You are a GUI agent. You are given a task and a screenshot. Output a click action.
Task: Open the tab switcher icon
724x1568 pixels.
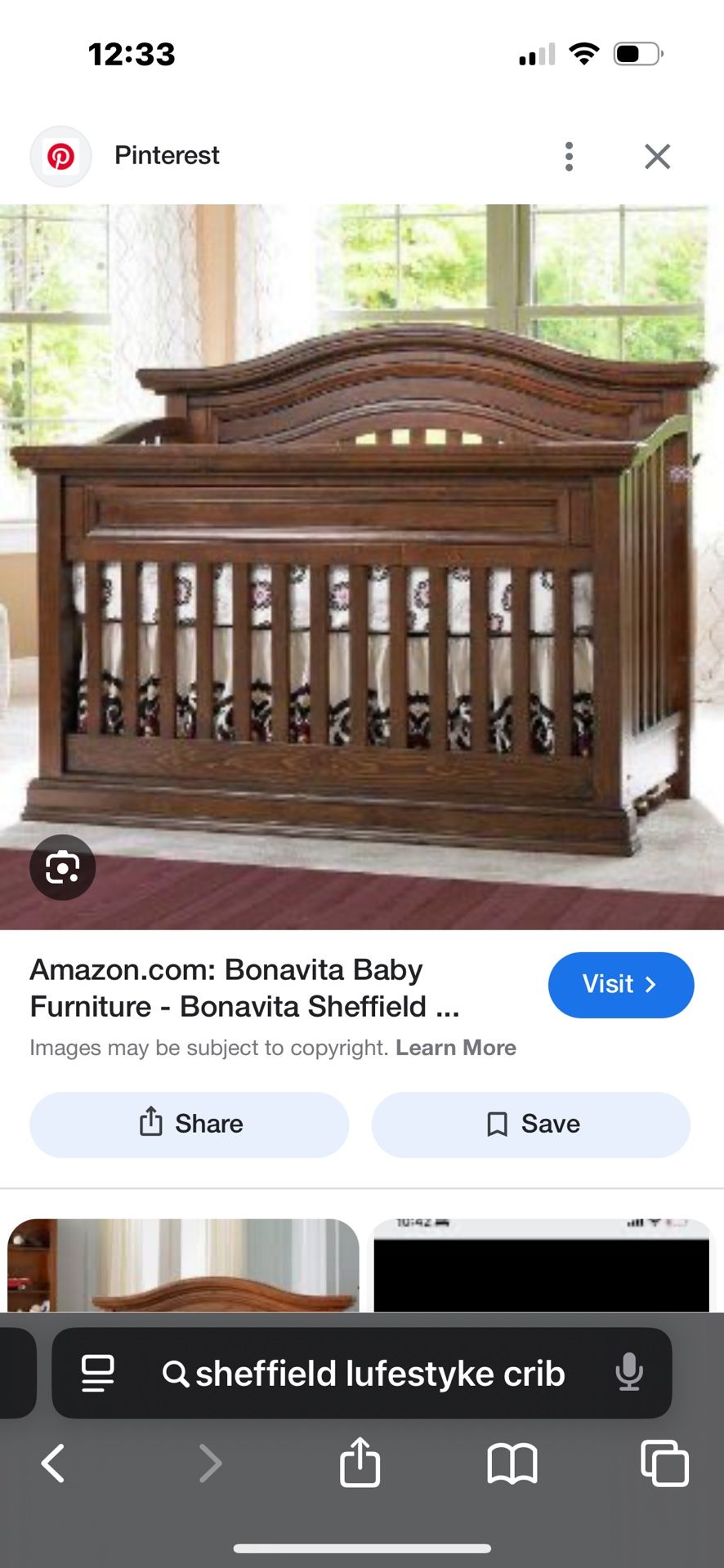664,1463
